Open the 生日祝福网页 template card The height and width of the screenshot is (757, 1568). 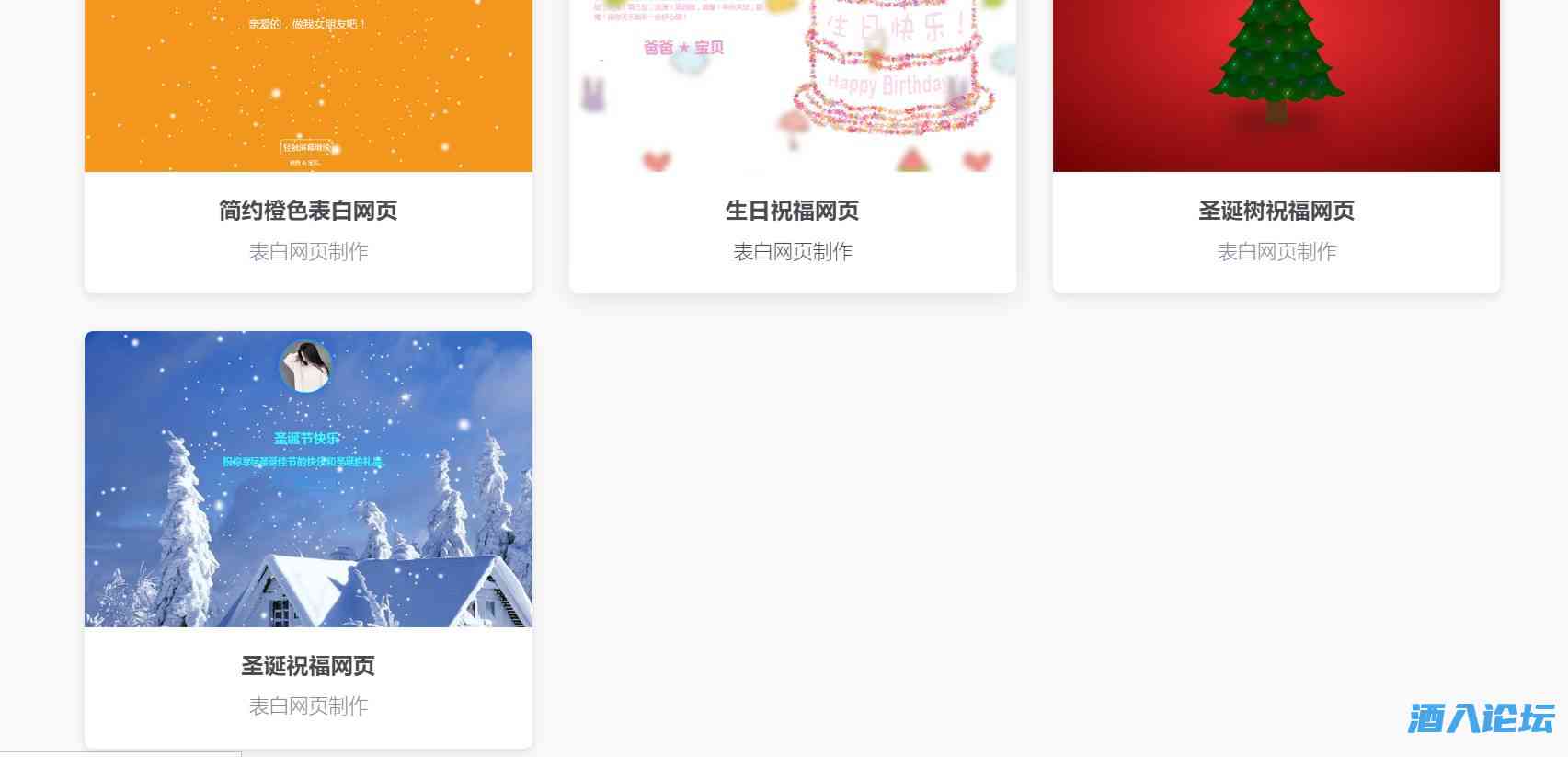point(792,211)
